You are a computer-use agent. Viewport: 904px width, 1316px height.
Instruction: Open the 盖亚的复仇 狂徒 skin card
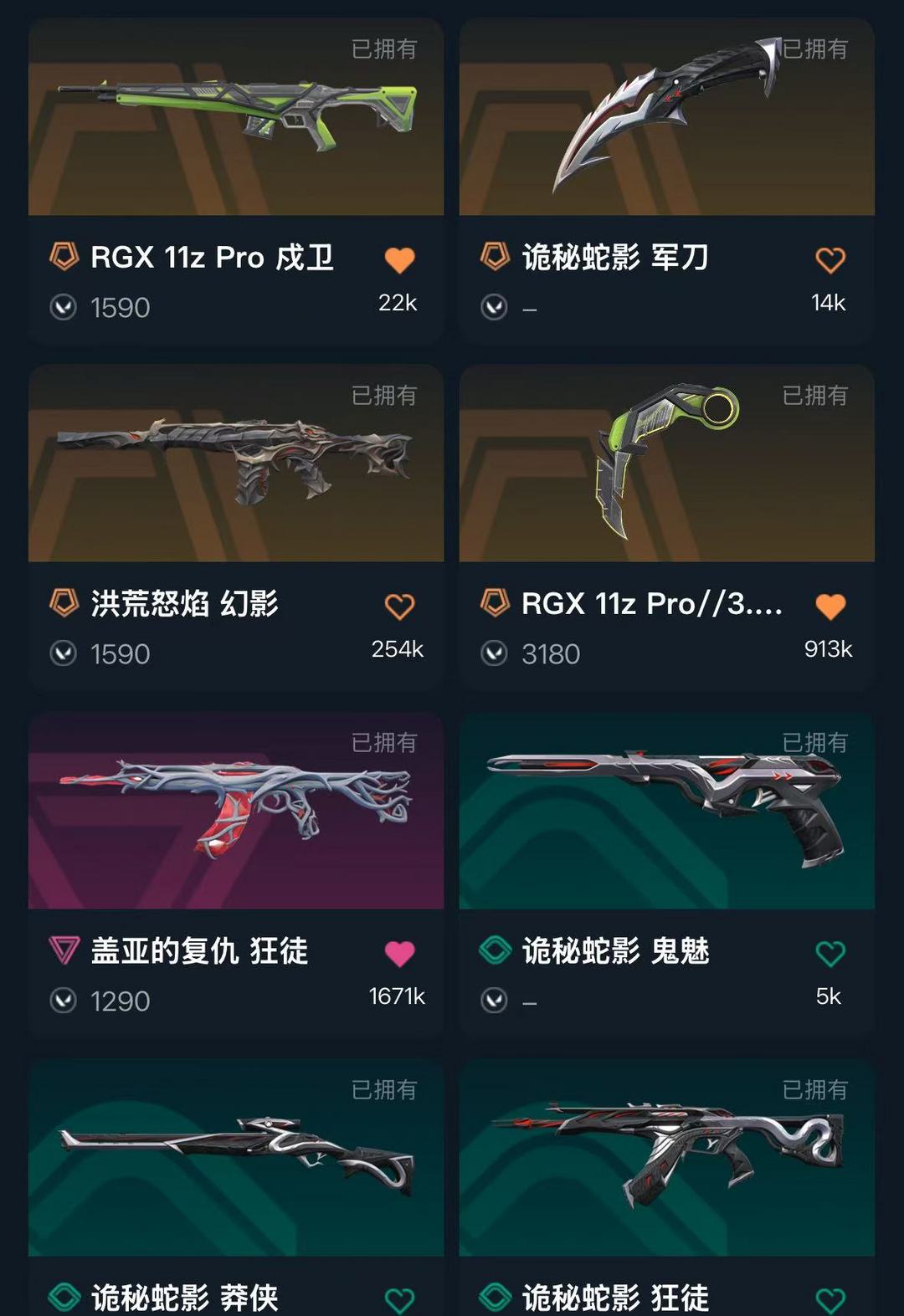236,811
